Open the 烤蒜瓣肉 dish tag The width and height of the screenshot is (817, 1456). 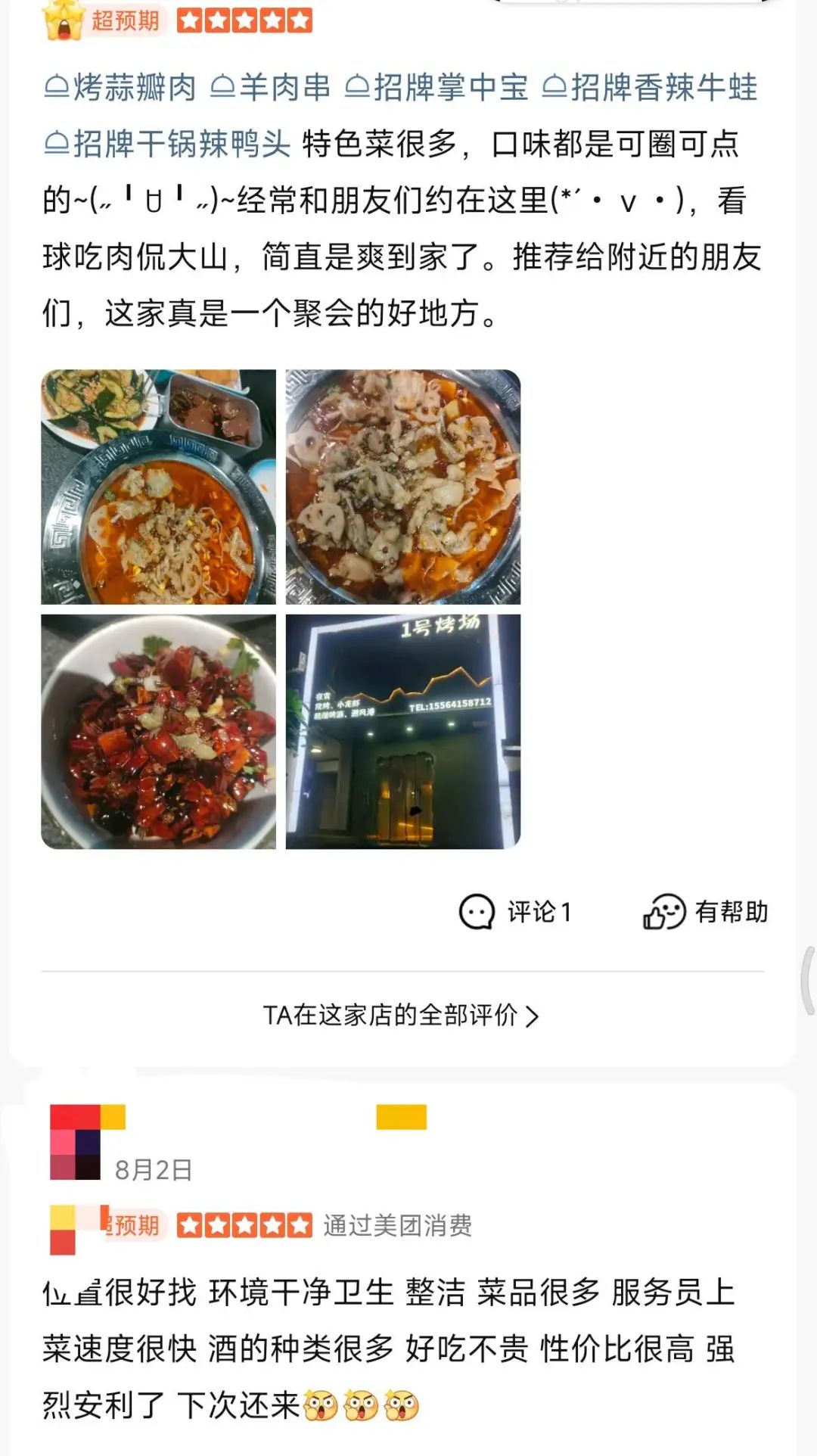pyautogui.click(x=120, y=88)
